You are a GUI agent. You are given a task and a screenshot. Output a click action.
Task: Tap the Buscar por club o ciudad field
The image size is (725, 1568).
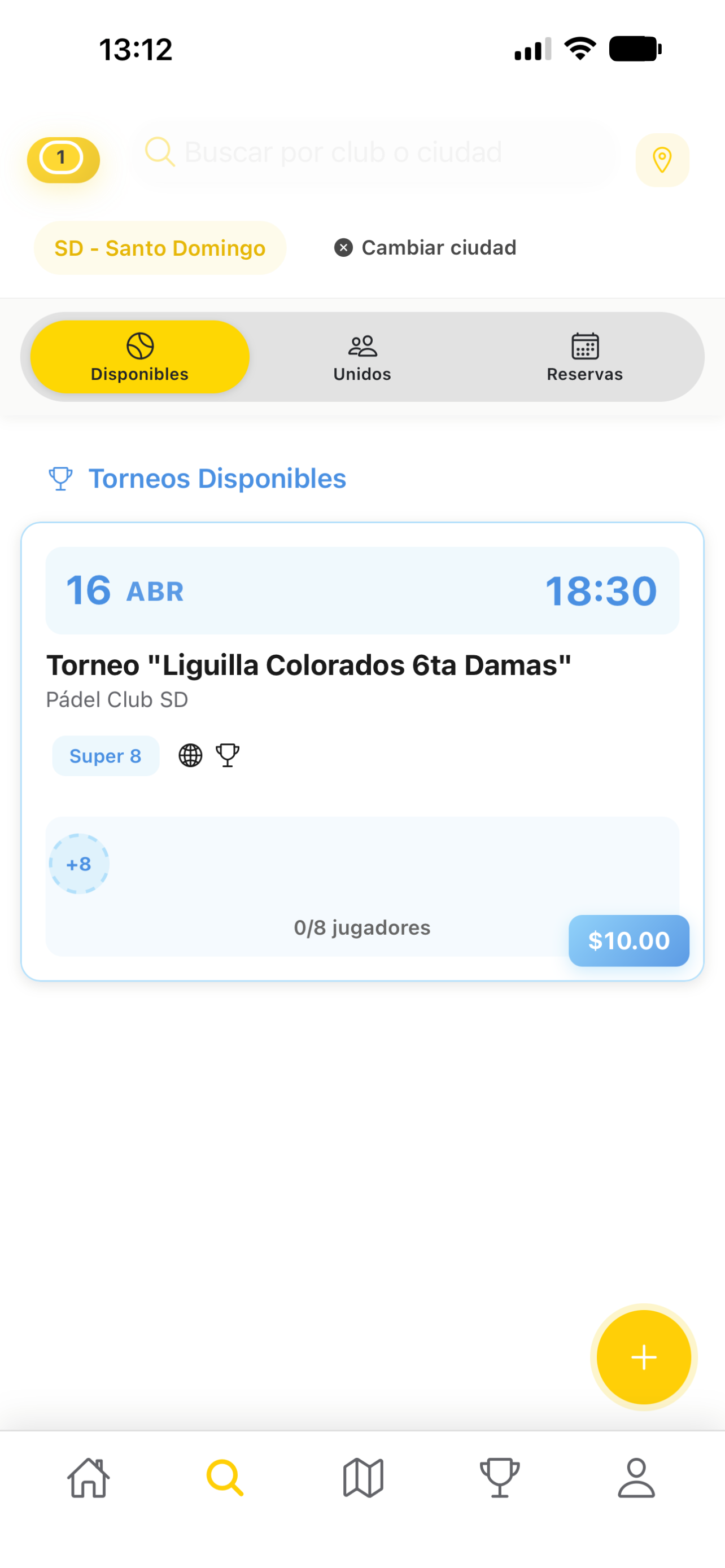[377, 152]
